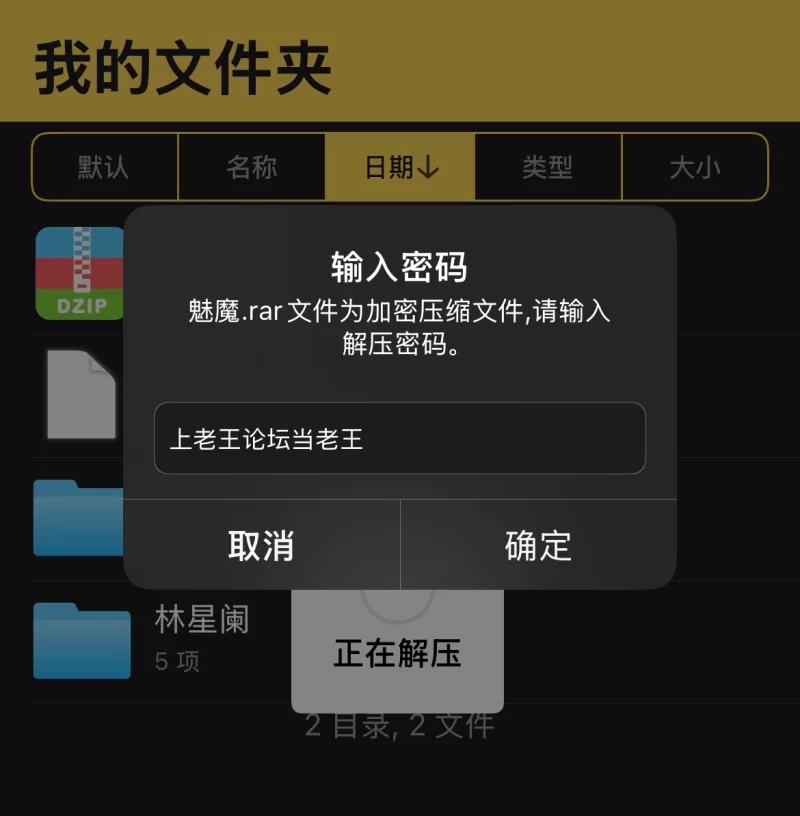800x816 pixels.
Task: Sort files by 大小
Action: [x=694, y=167]
